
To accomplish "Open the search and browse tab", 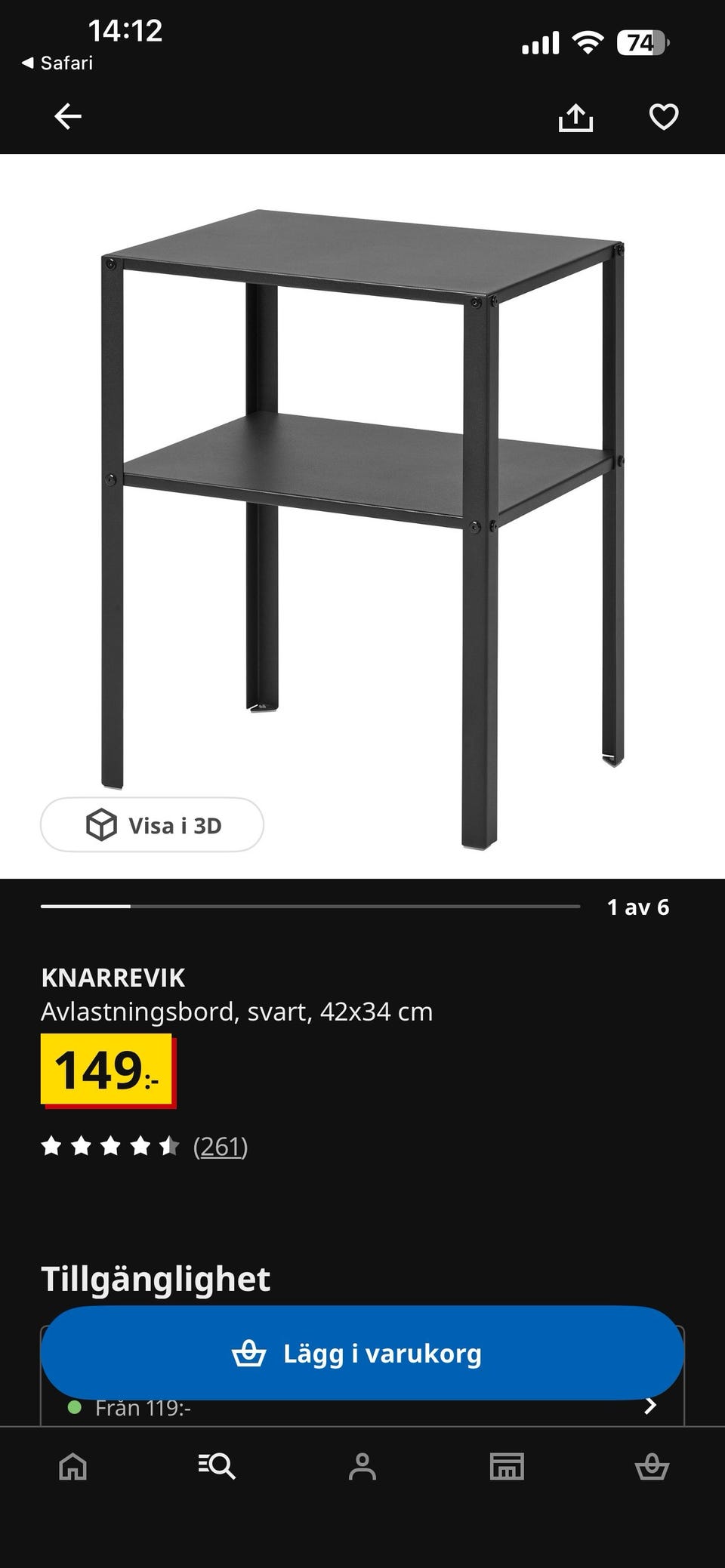I will pyautogui.click(x=217, y=1466).
